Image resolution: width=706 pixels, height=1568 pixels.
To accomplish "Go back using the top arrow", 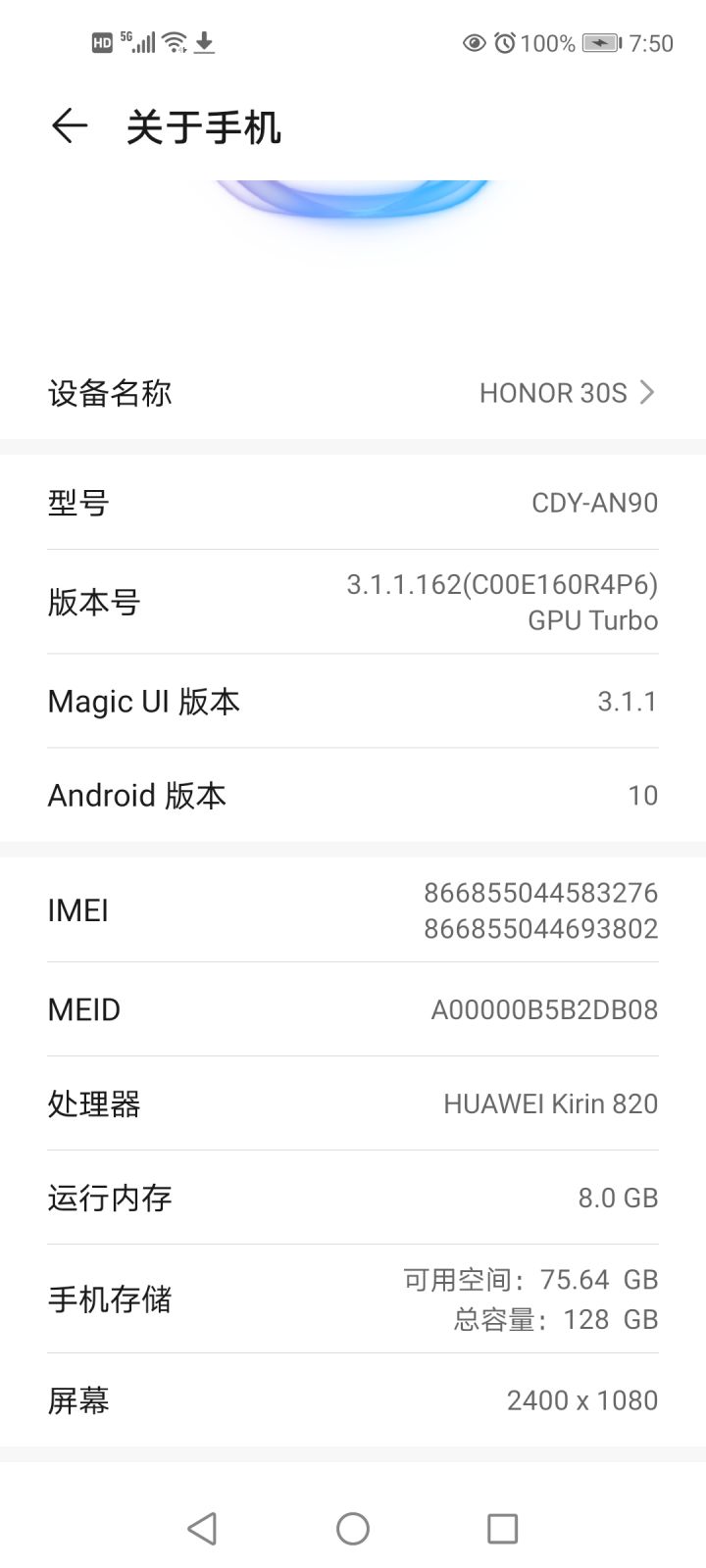I will [70, 125].
